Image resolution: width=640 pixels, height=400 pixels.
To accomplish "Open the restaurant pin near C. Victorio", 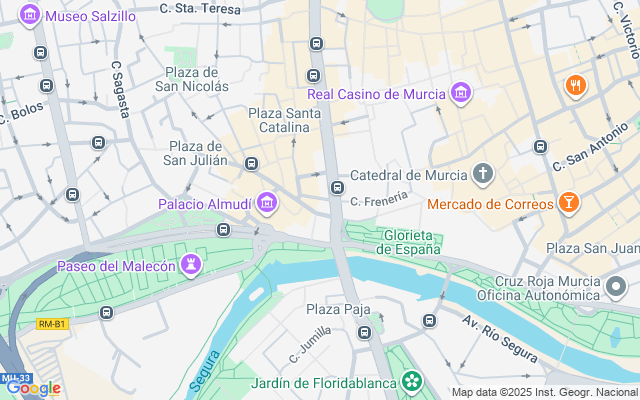I will (x=575, y=85).
